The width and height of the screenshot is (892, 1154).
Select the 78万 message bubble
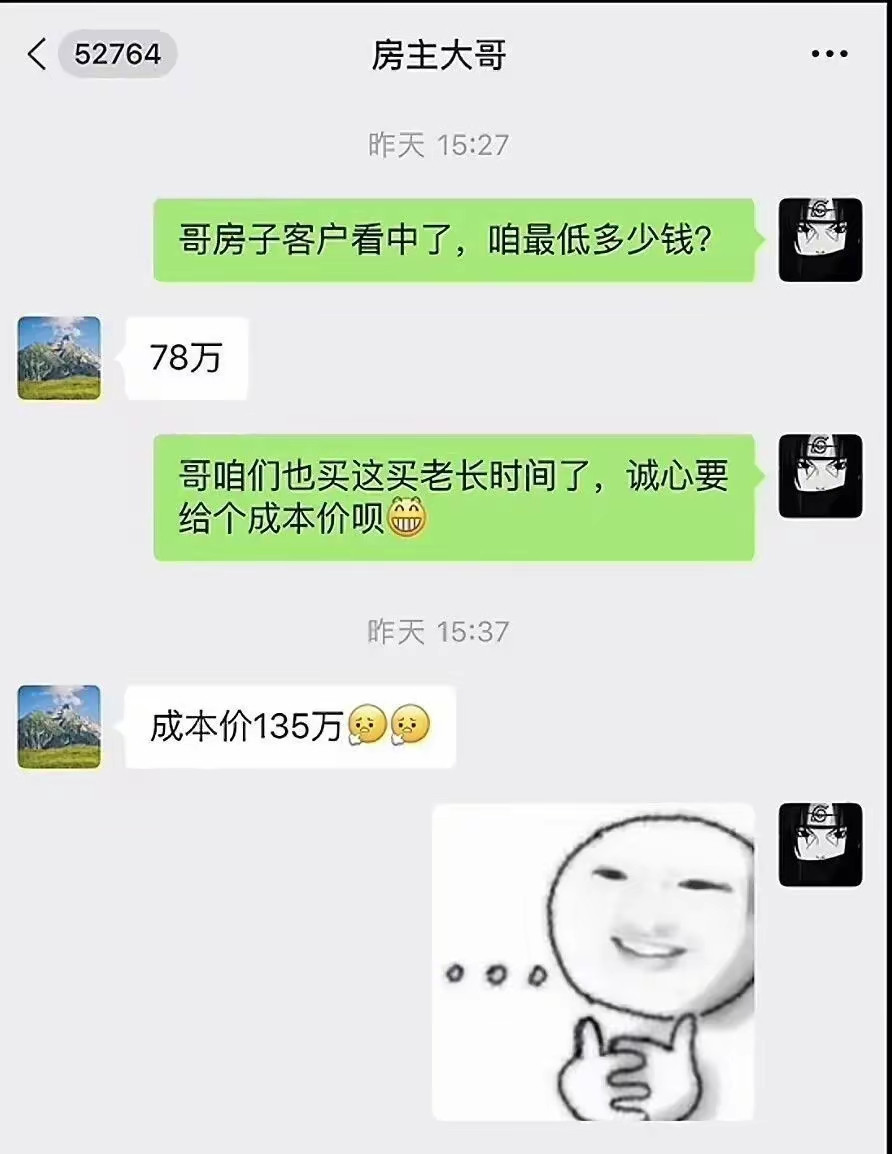click(186, 360)
